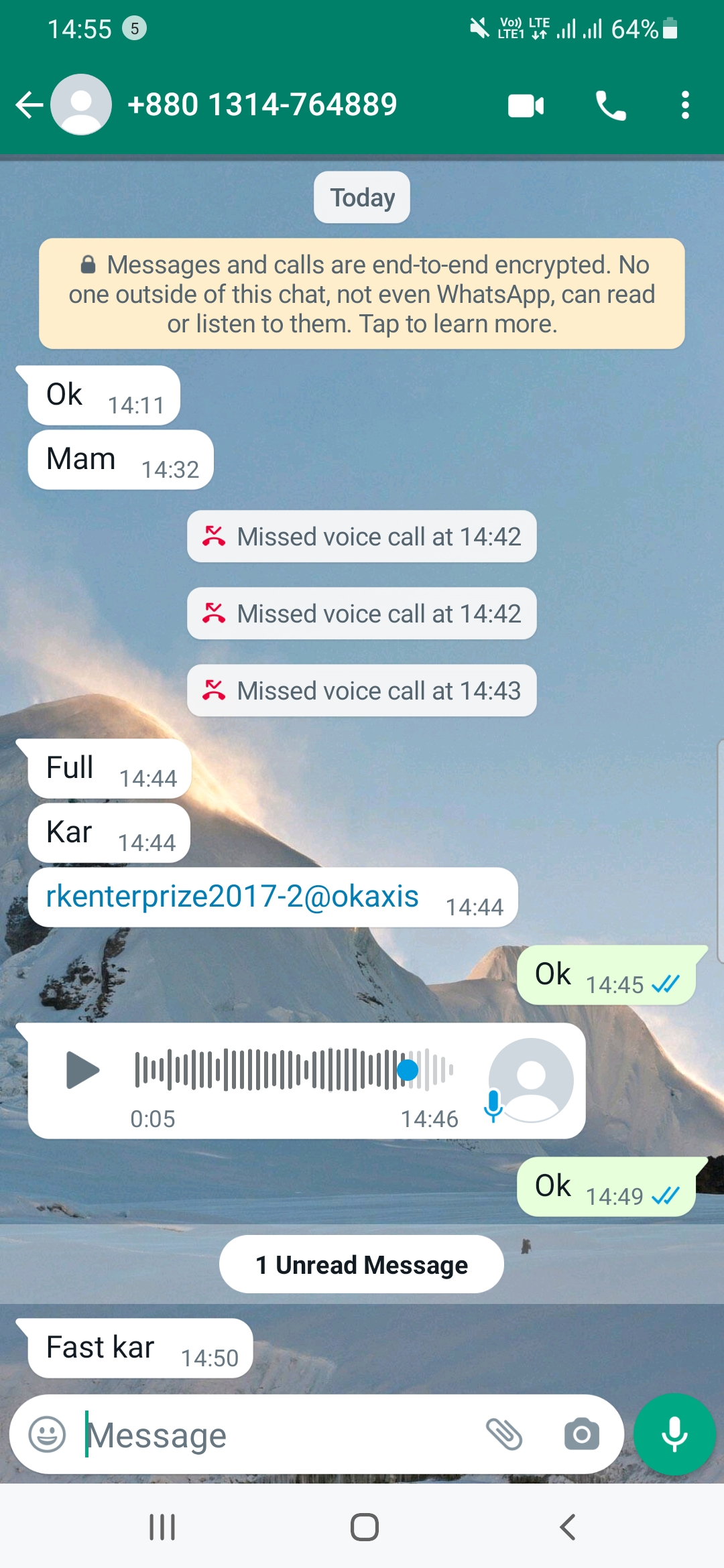Start a voice call

click(x=610, y=106)
